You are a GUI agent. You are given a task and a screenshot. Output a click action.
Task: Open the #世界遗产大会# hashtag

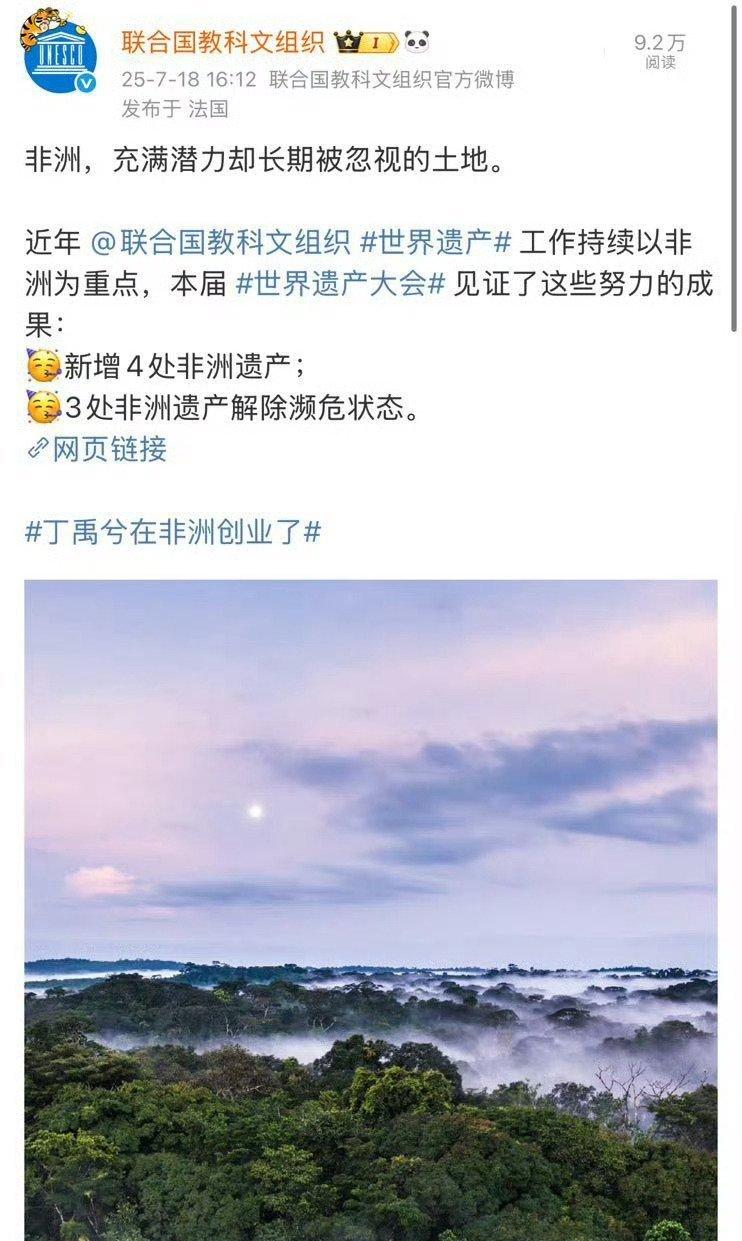point(340,284)
